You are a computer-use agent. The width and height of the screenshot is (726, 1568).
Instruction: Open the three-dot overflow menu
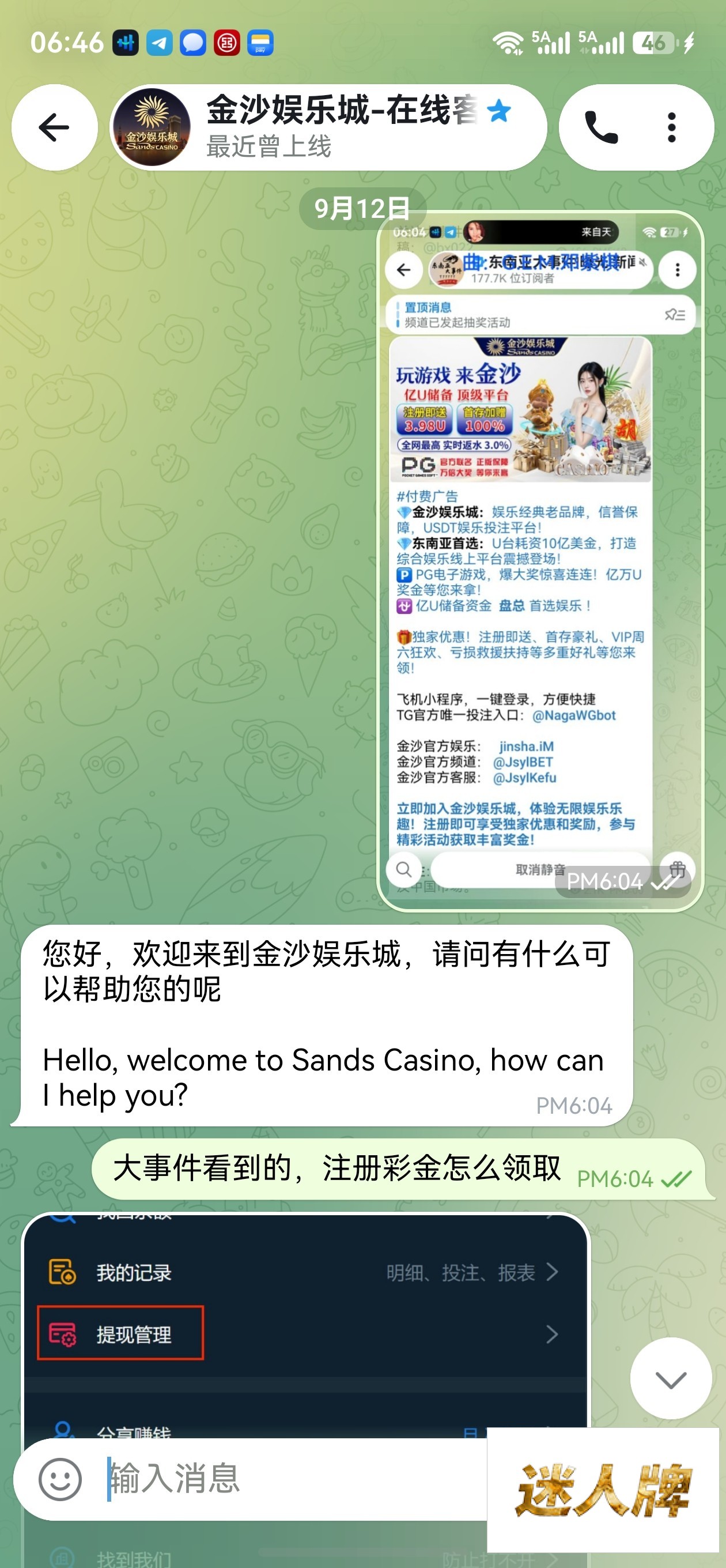pyautogui.click(x=671, y=127)
